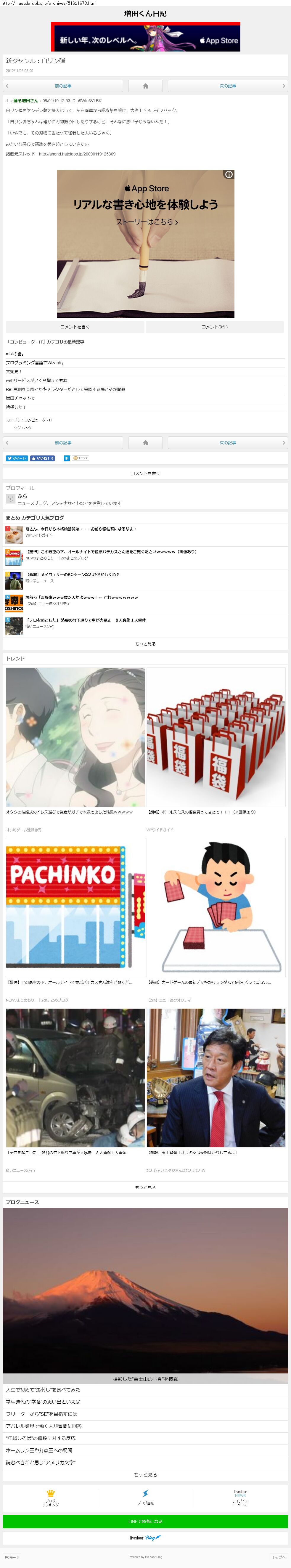
Task: Open the 福袋 trend article thumbnail
Action: pos(216,737)
